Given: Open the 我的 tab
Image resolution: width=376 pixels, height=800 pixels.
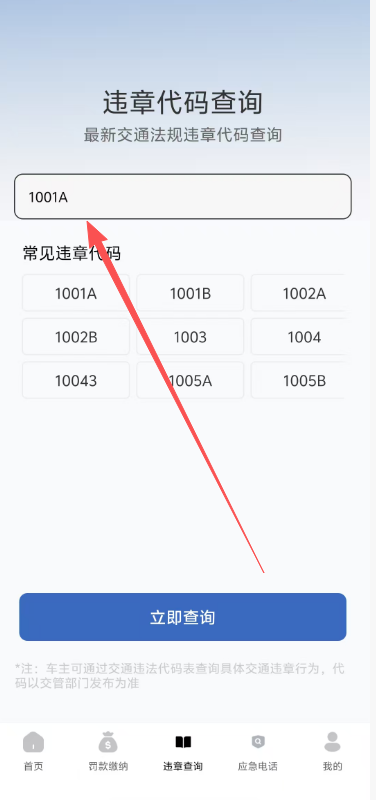Looking at the screenshot, I should coord(332,751).
